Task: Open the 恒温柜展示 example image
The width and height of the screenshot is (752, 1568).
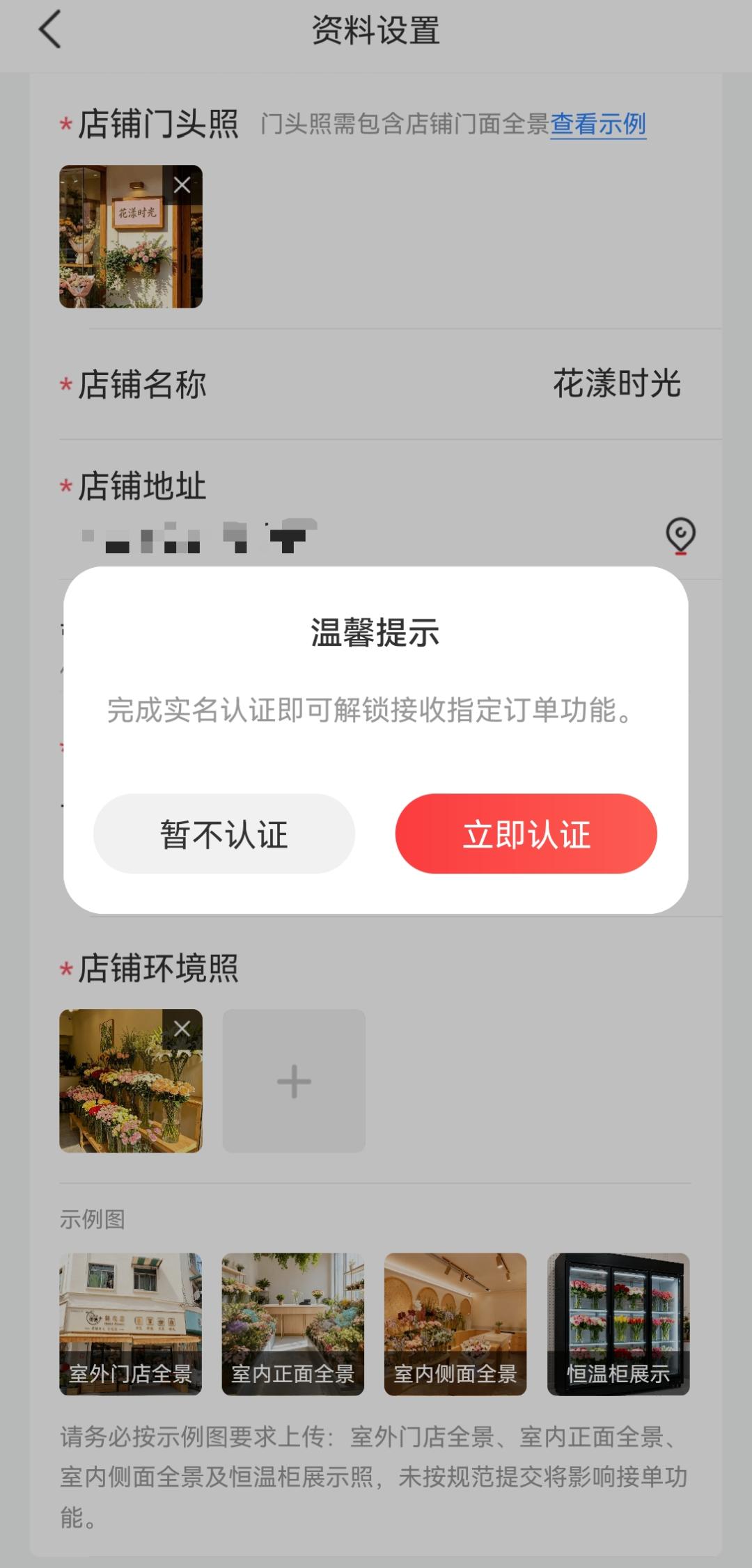Action: tap(618, 1324)
